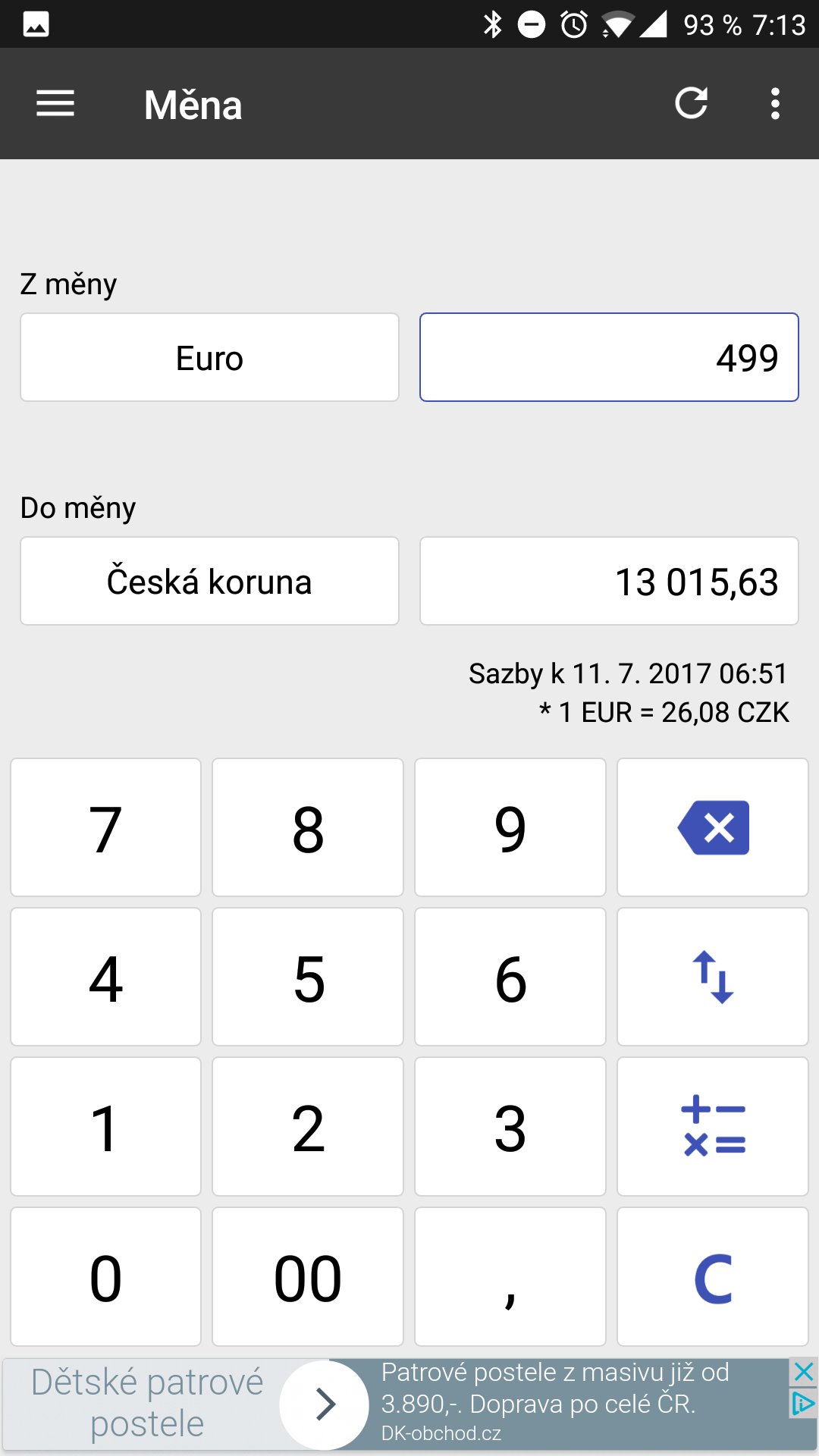Enter digit 7 on keypad
The height and width of the screenshot is (1456, 819).
(x=105, y=827)
